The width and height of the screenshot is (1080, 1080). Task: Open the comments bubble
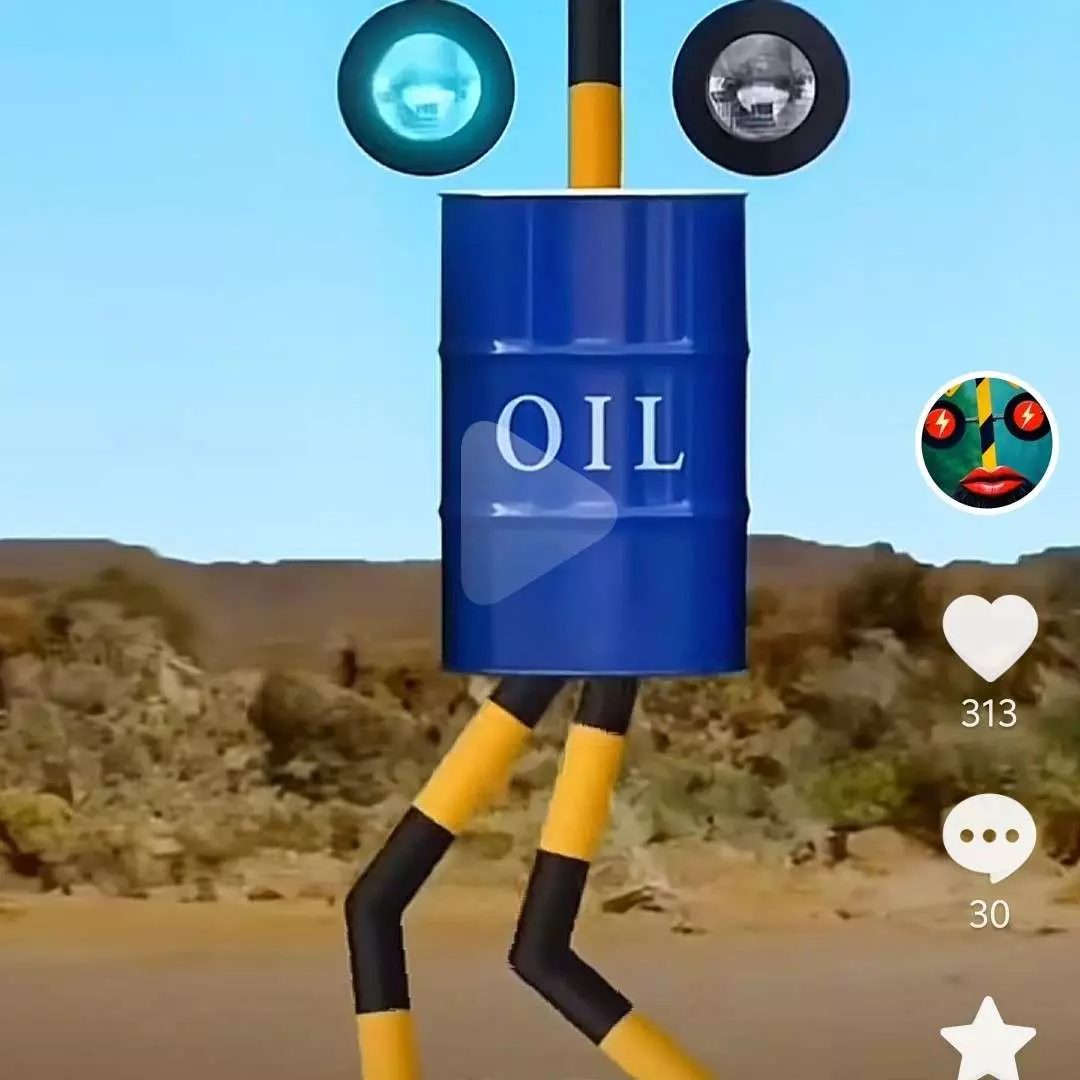989,838
